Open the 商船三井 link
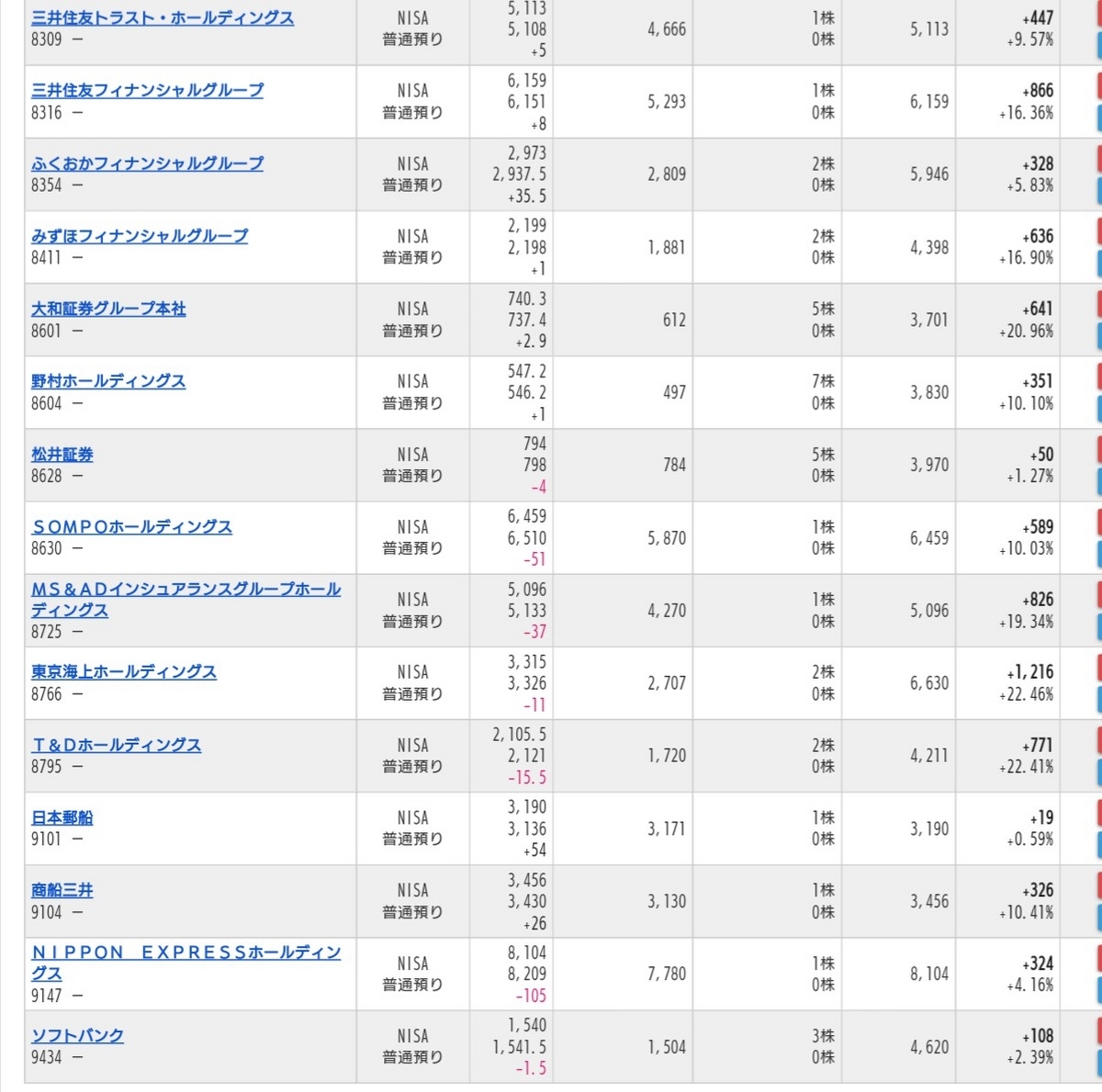Image resolution: width=1102 pixels, height=1092 pixels. [62, 890]
